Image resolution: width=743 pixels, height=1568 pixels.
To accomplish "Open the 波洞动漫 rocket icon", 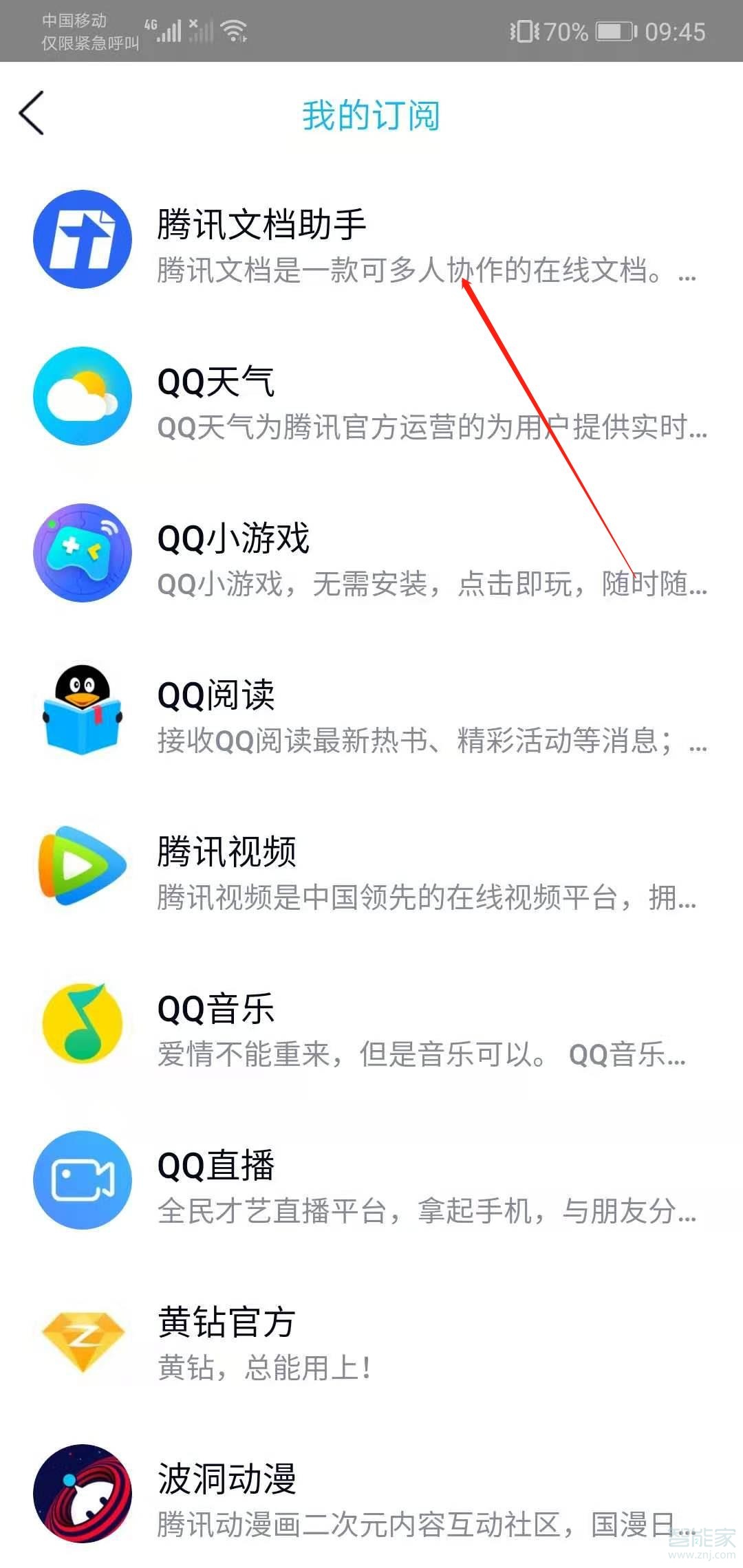I will [83, 1492].
